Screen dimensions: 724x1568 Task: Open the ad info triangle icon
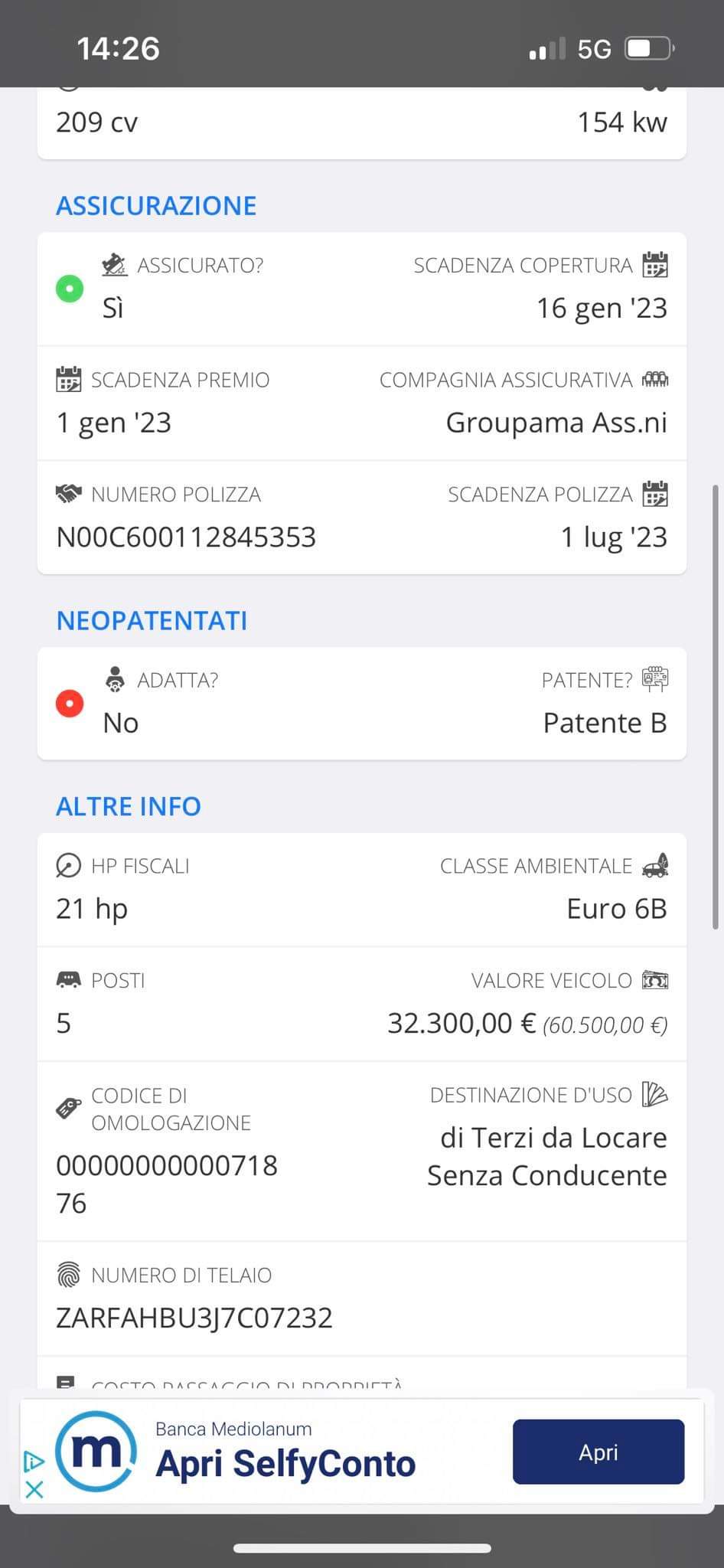[x=34, y=1462]
